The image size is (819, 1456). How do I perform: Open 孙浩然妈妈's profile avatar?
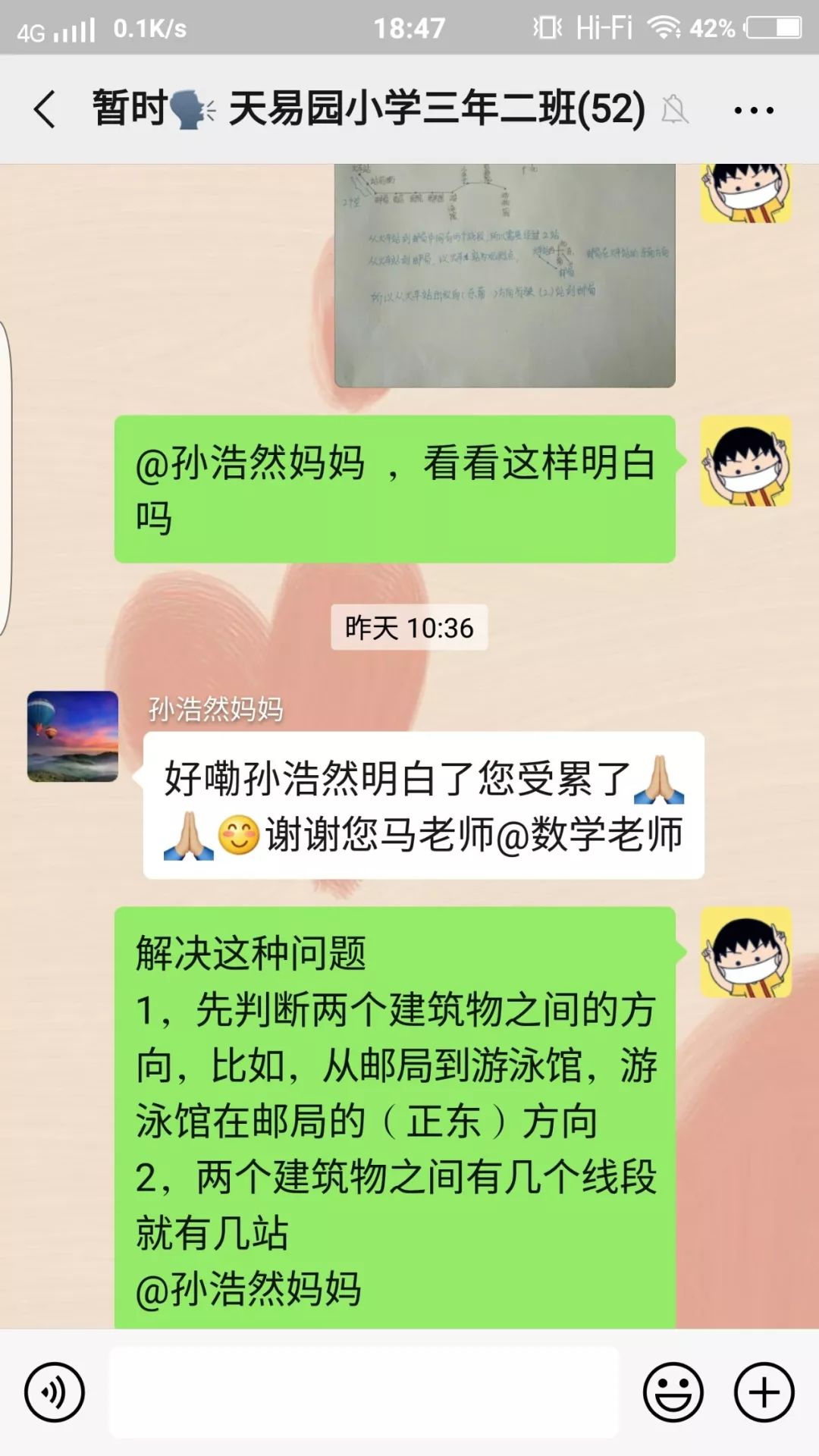(x=73, y=736)
